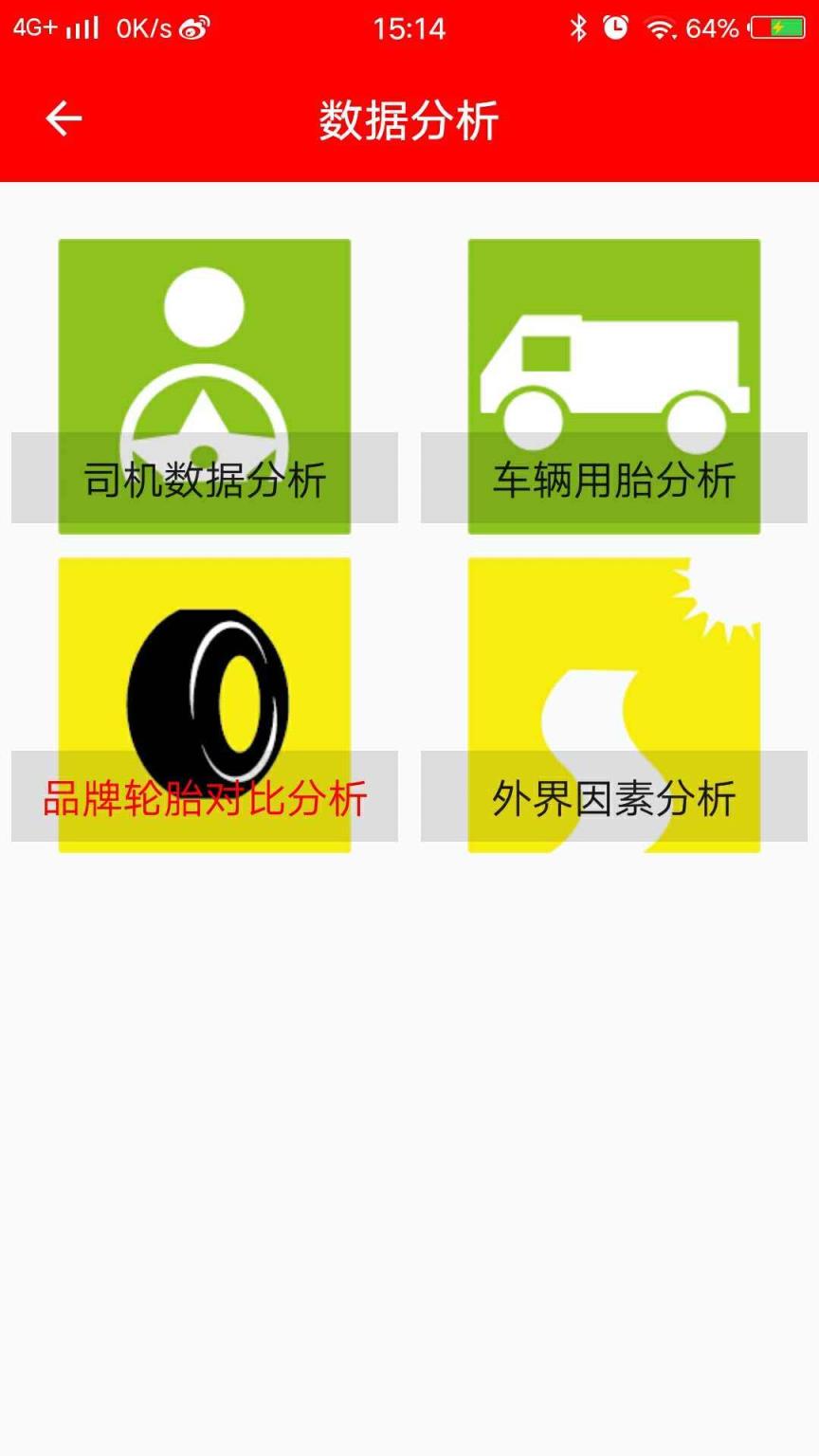Tap the 15:14 clock display

tap(409, 28)
